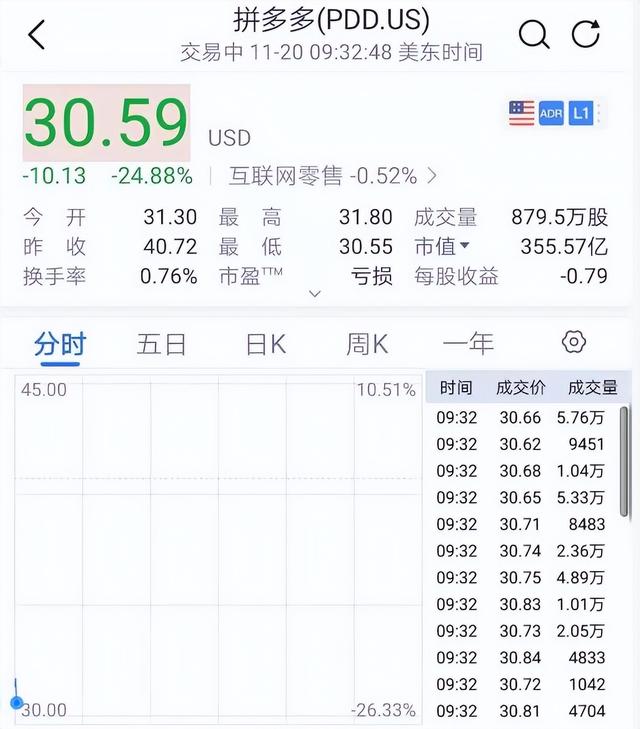Show the 周K chart
This screenshot has height=729, width=640.
coord(367,345)
